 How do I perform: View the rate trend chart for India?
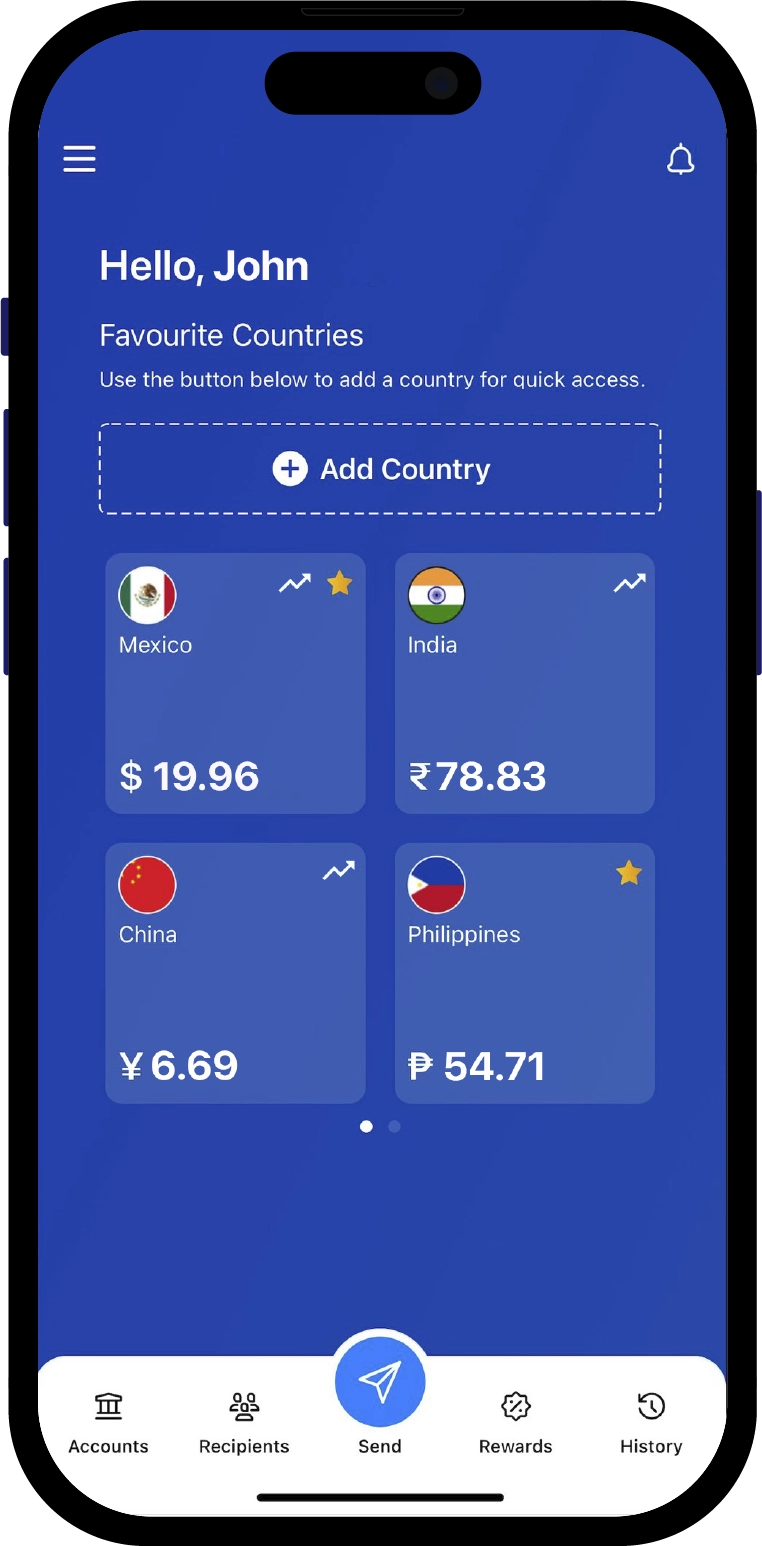tap(629, 583)
